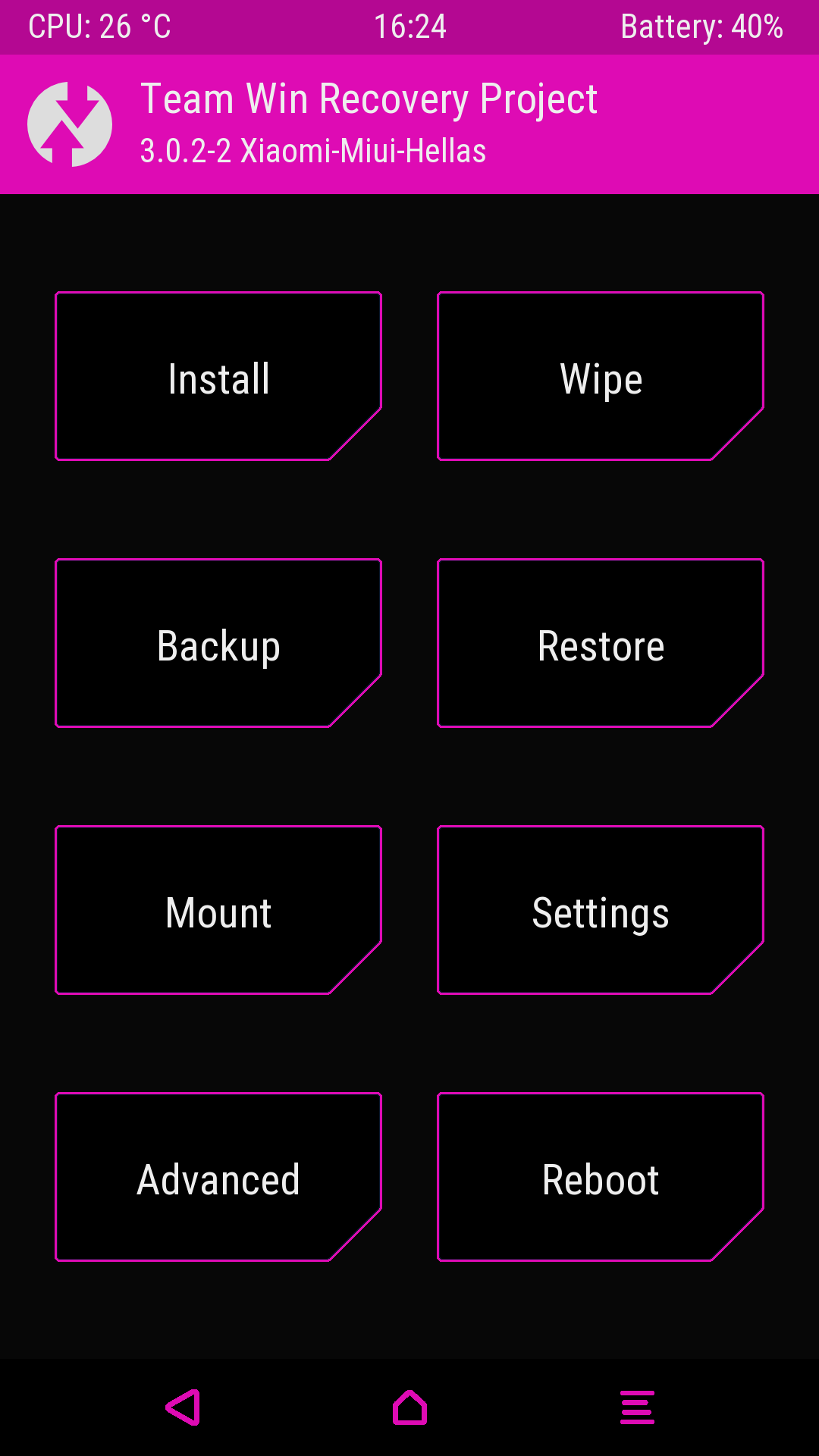The height and width of the screenshot is (1456, 819).
Task: Open the Advanced menu
Action: (x=218, y=1177)
